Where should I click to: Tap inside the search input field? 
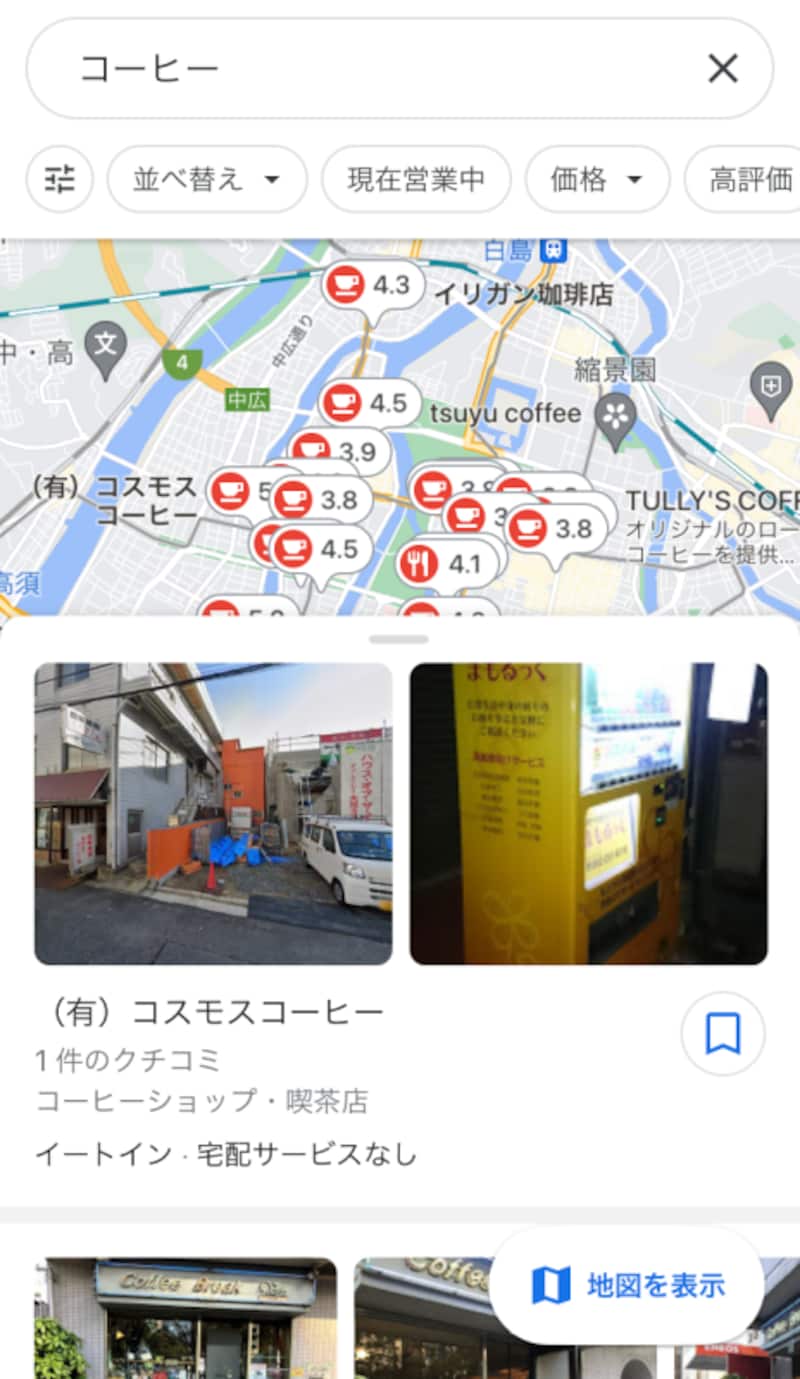click(300, 68)
